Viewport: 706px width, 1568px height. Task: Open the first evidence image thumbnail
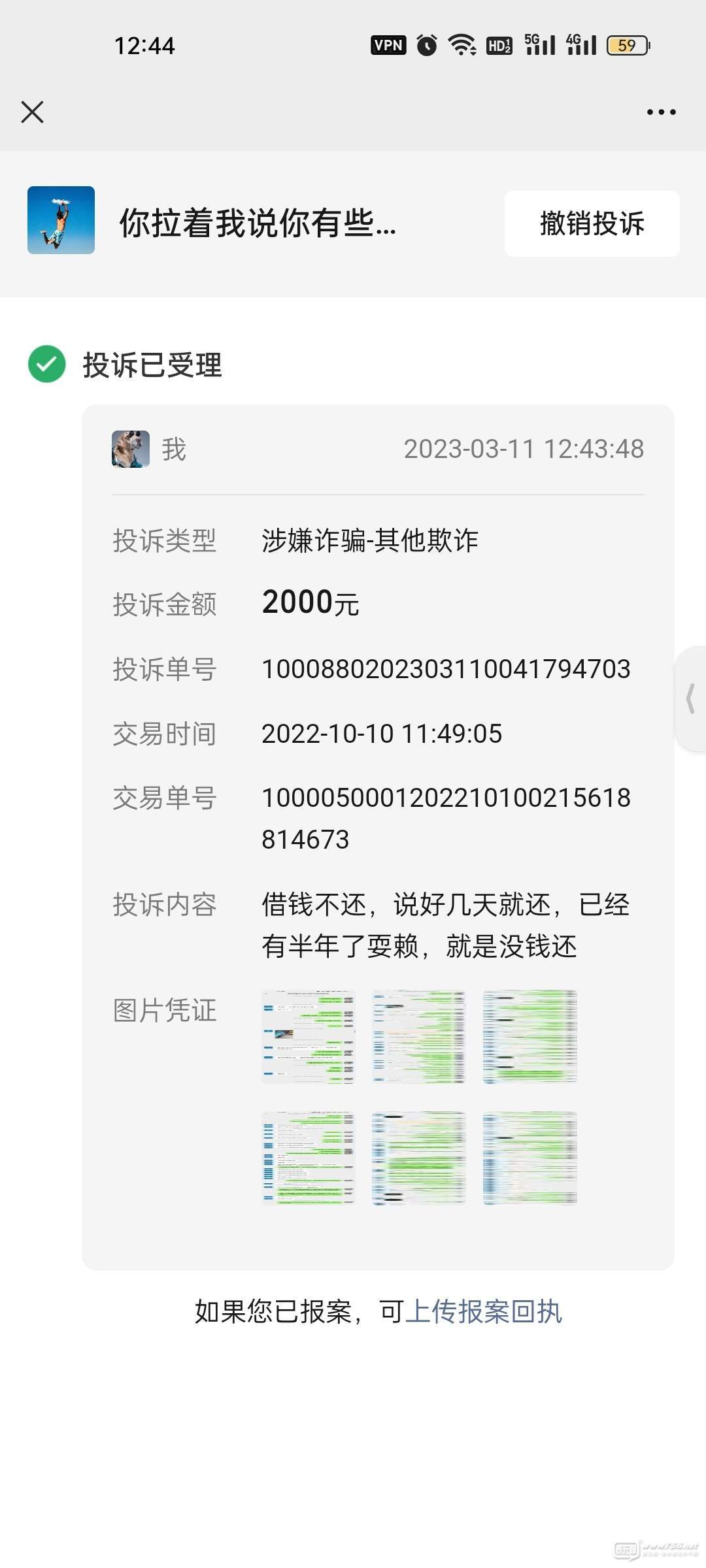[308, 1037]
